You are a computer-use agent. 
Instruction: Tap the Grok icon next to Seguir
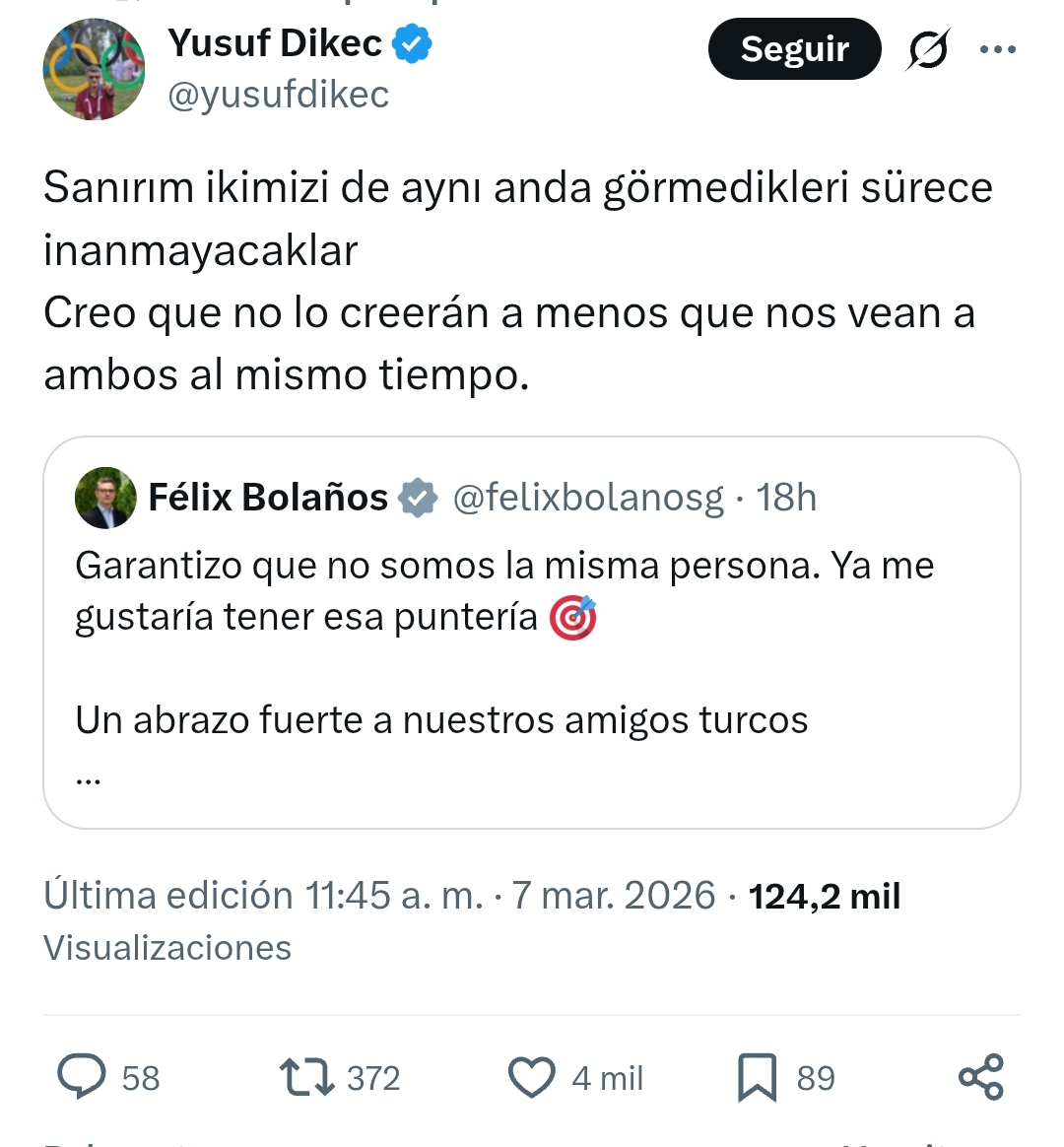point(927,49)
